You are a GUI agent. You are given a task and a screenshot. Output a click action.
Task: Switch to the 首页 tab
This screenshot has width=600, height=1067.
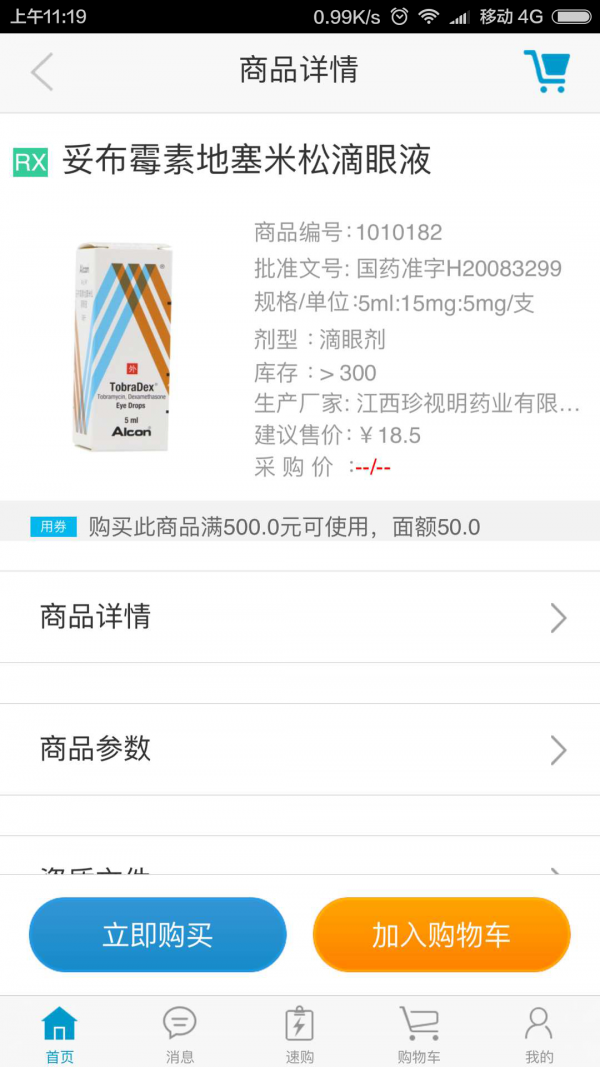click(59, 1033)
